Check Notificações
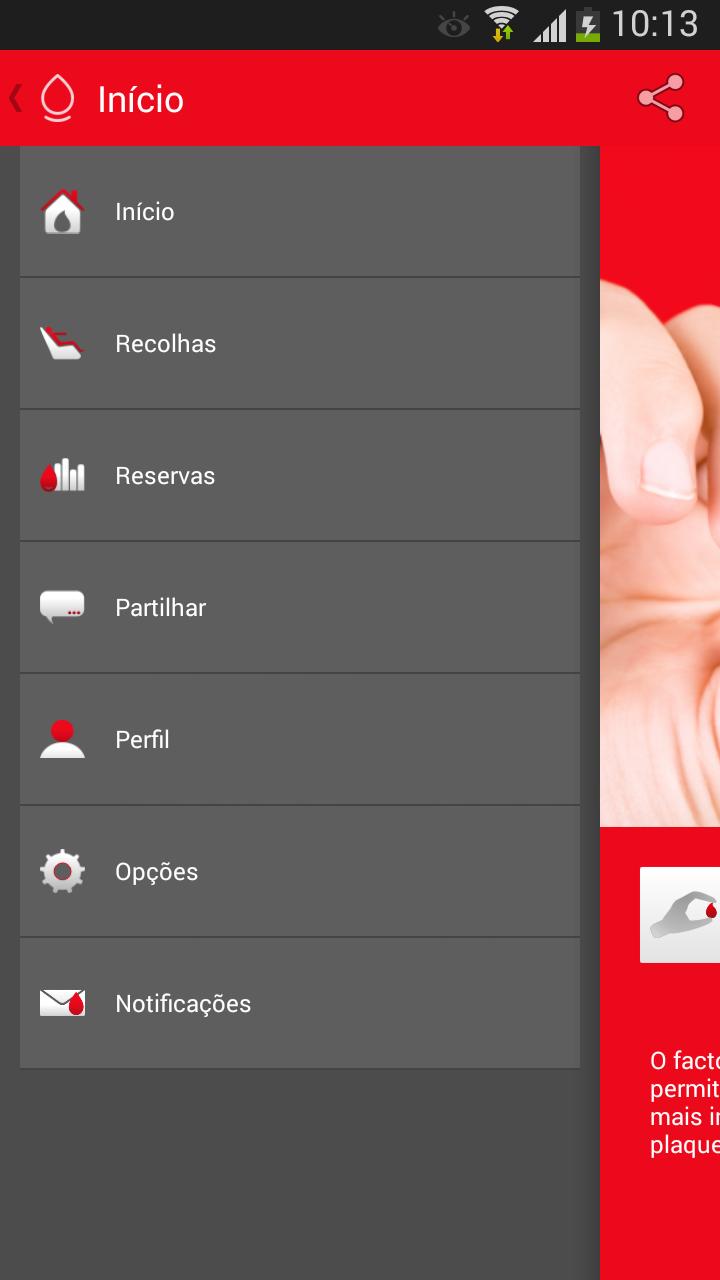This screenshot has width=720, height=1280. [300, 1004]
